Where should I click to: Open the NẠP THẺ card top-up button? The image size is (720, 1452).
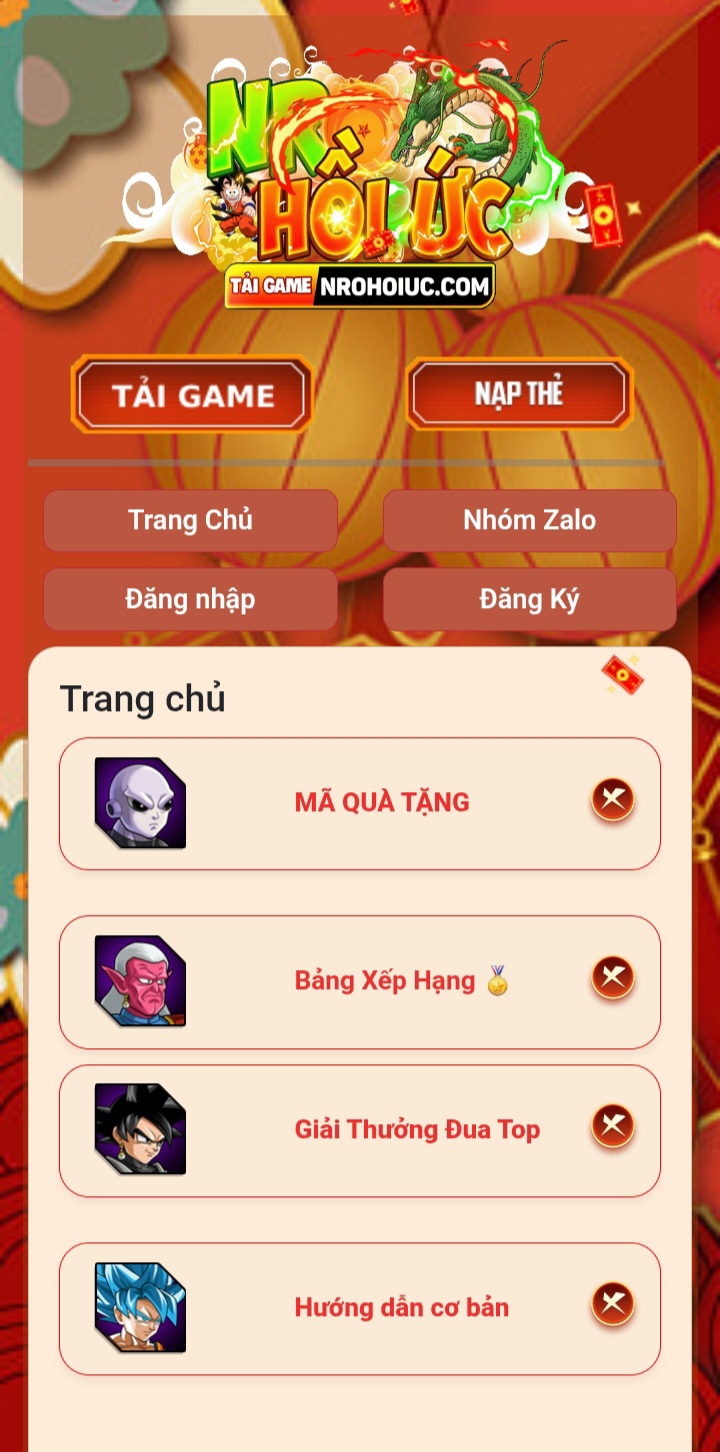[x=519, y=394]
